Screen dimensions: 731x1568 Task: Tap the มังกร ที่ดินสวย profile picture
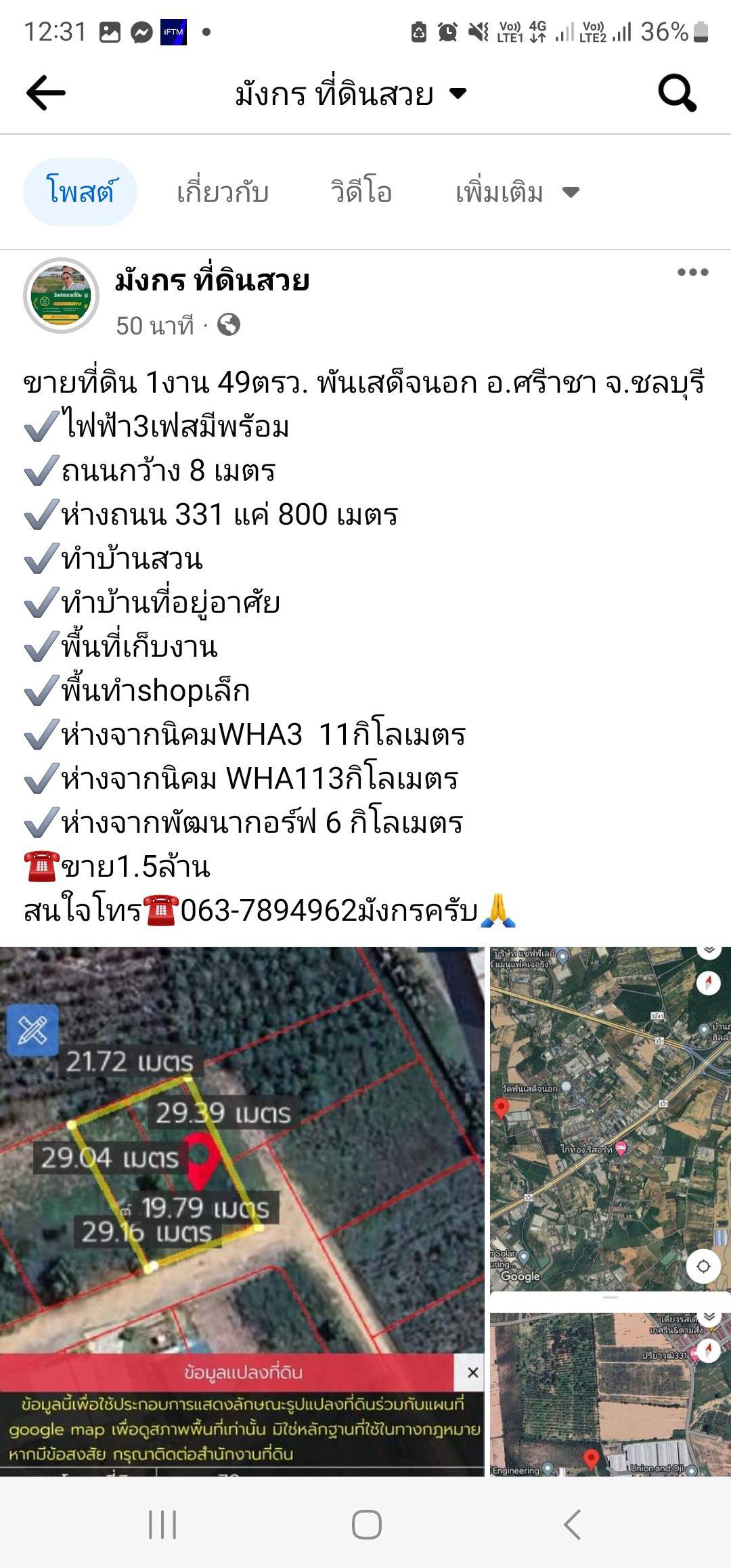62,295
